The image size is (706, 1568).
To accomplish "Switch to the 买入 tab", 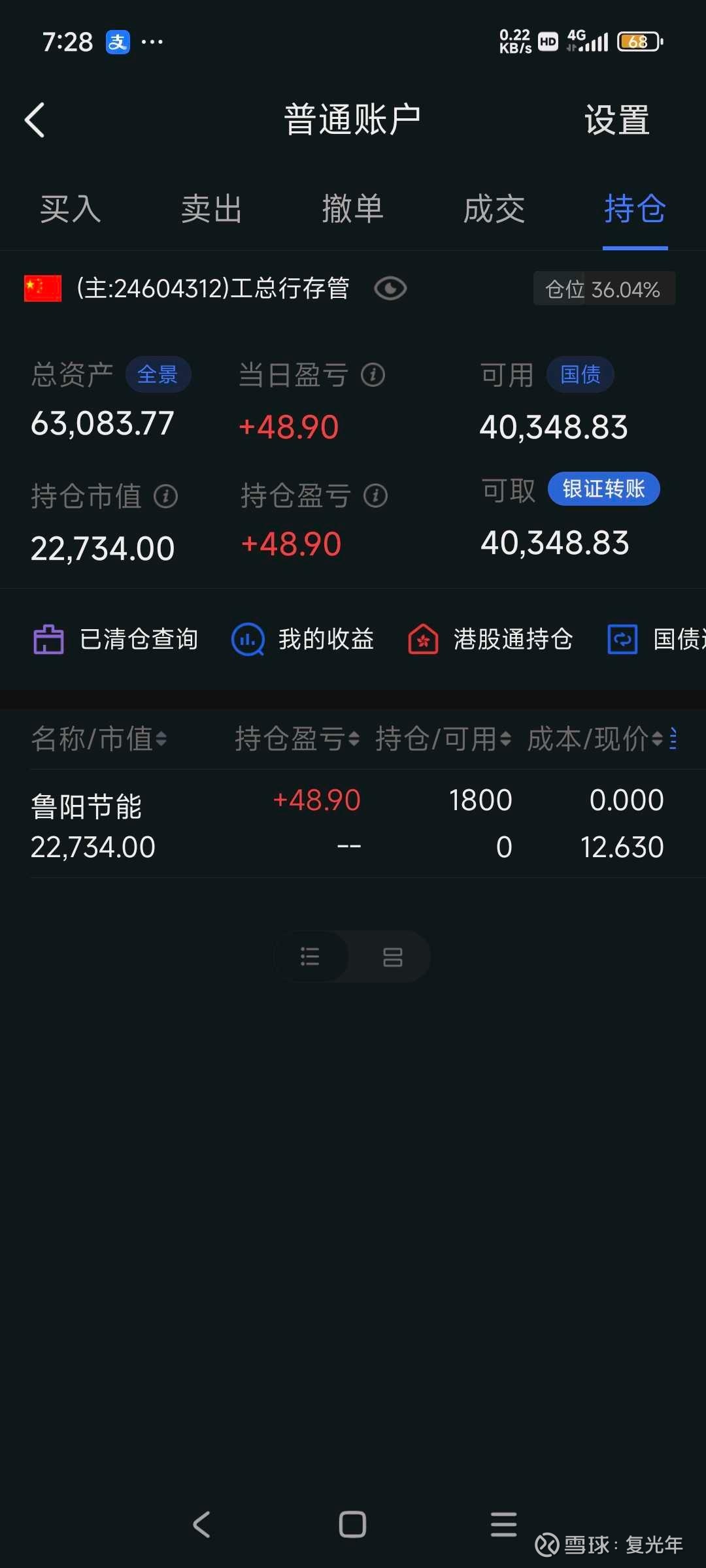I will coord(70,209).
